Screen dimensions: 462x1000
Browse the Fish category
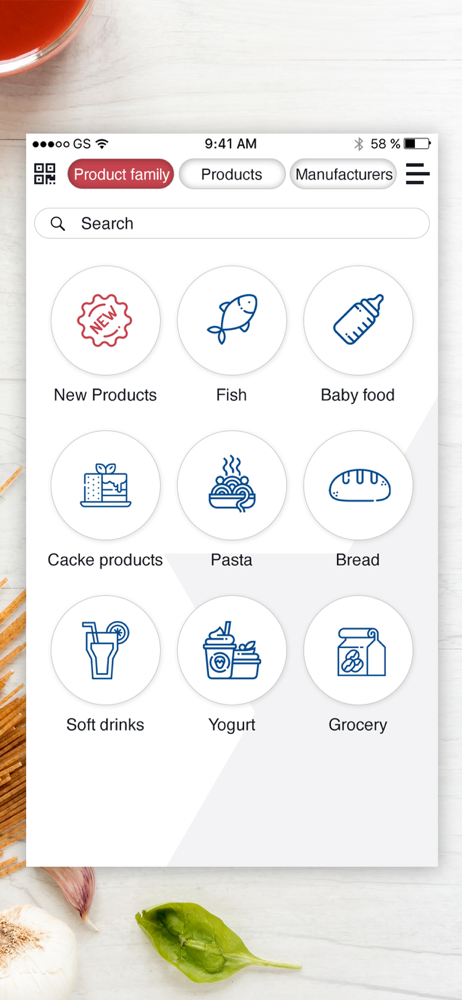[232, 320]
